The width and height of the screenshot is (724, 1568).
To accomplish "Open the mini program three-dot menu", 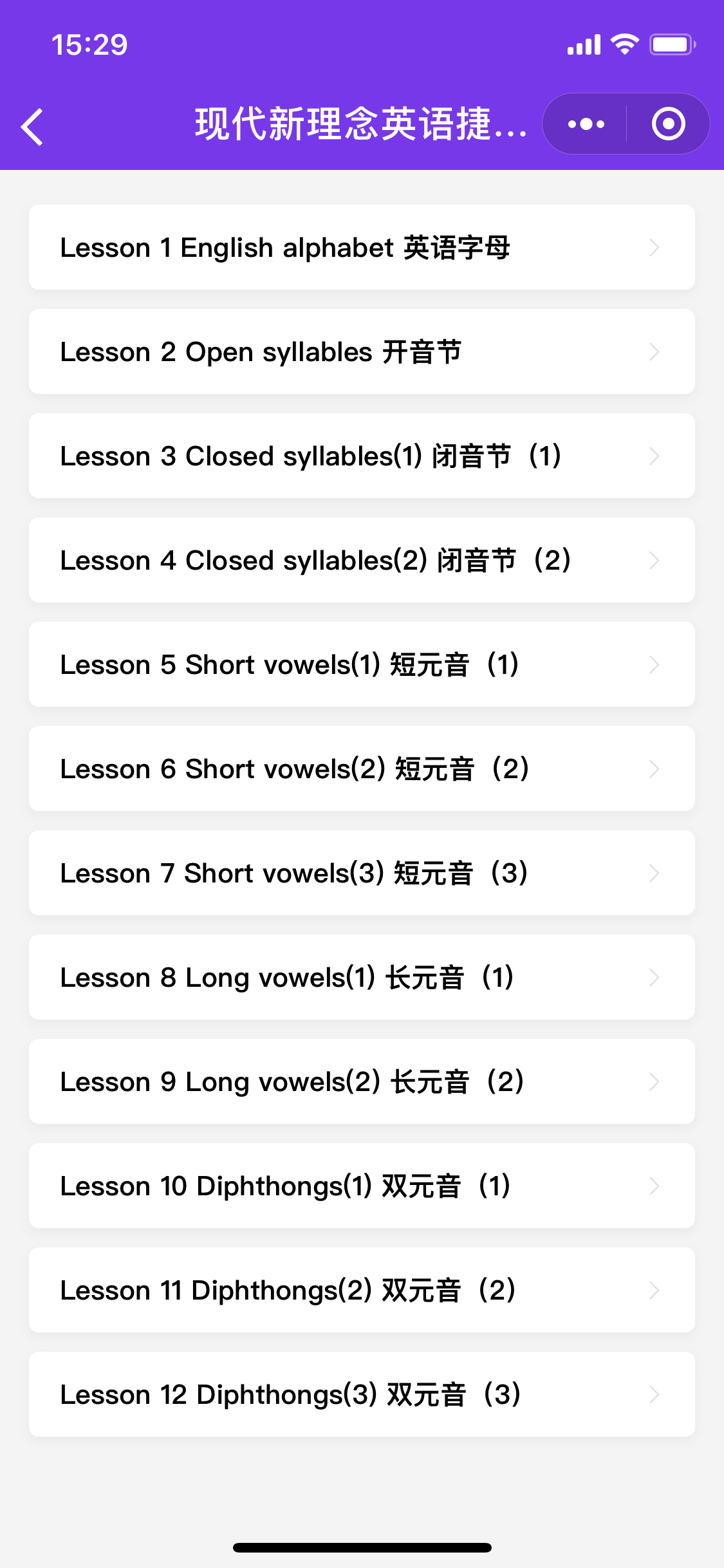I will (x=586, y=124).
